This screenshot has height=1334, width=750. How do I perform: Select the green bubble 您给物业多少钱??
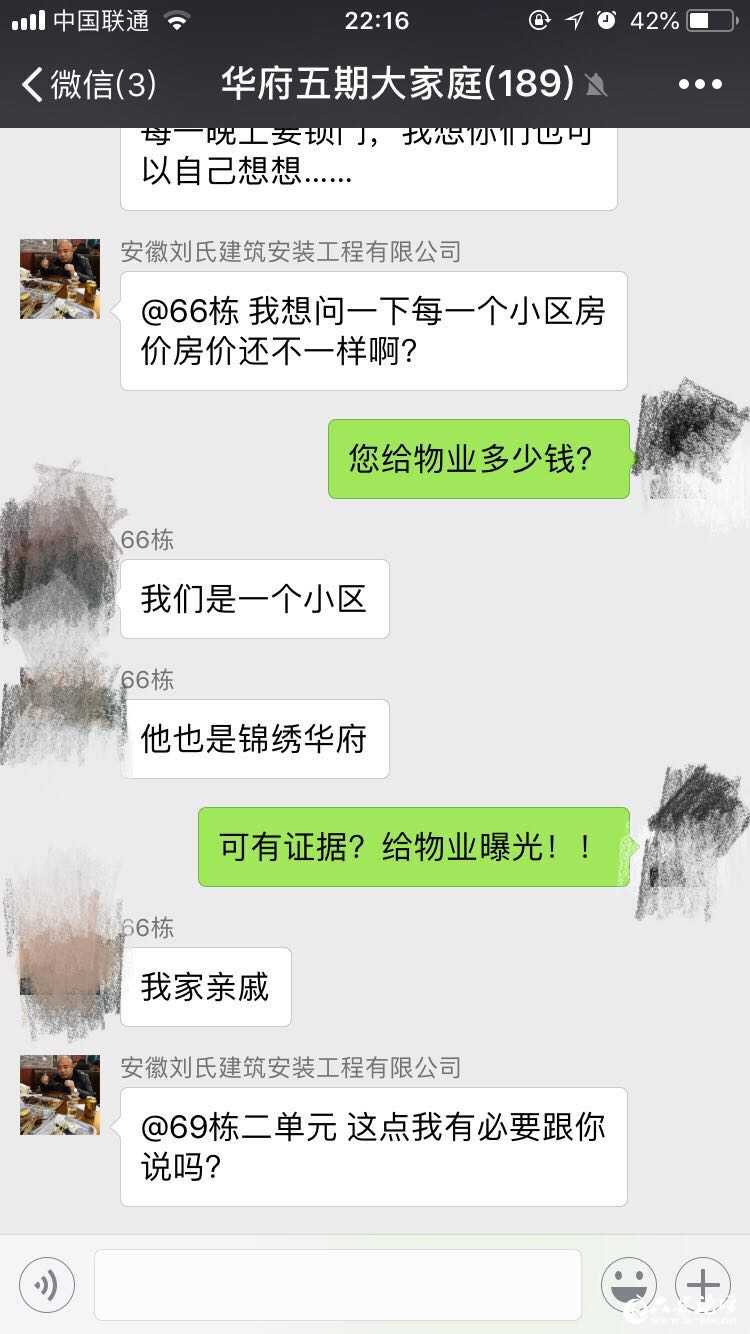pos(478,458)
